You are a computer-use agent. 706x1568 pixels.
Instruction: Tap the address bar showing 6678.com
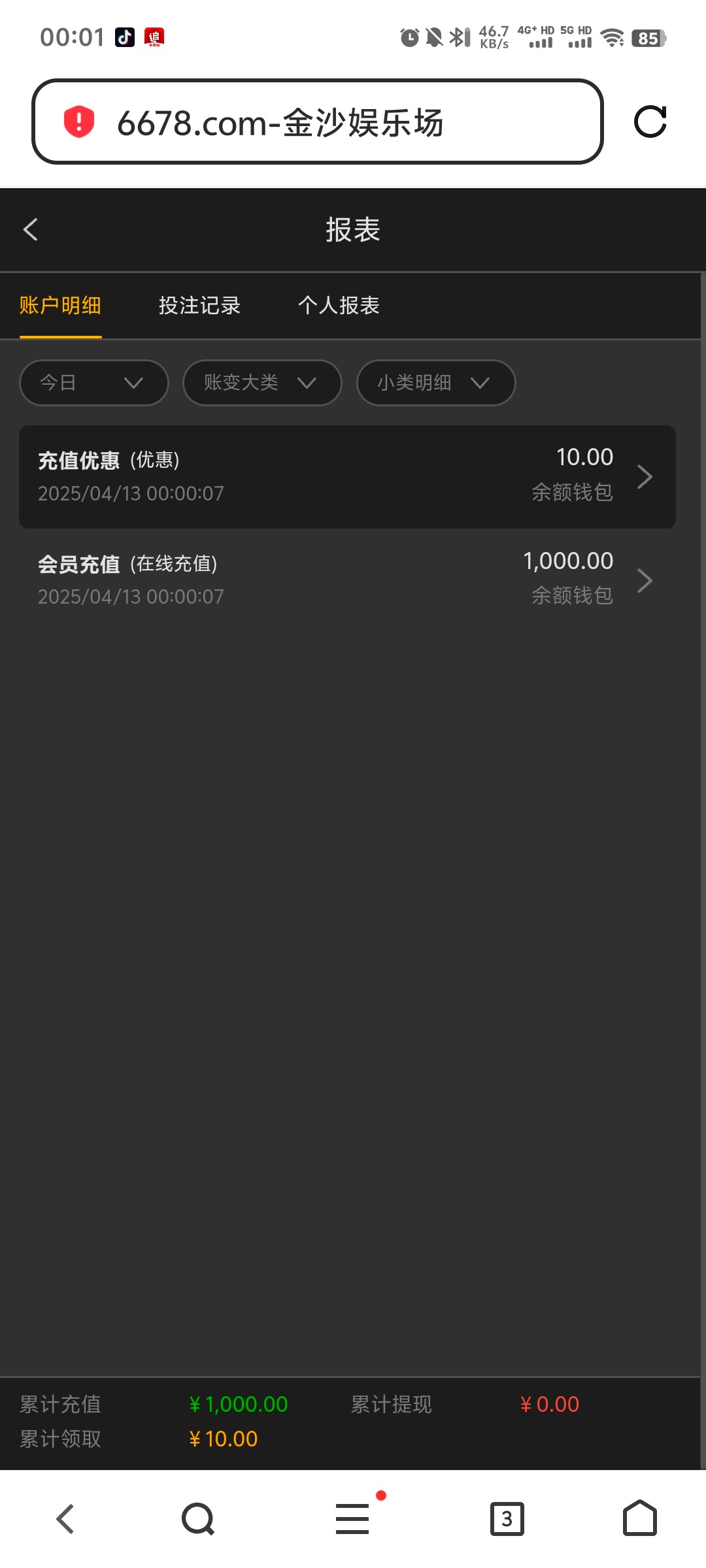pos(317,122)
